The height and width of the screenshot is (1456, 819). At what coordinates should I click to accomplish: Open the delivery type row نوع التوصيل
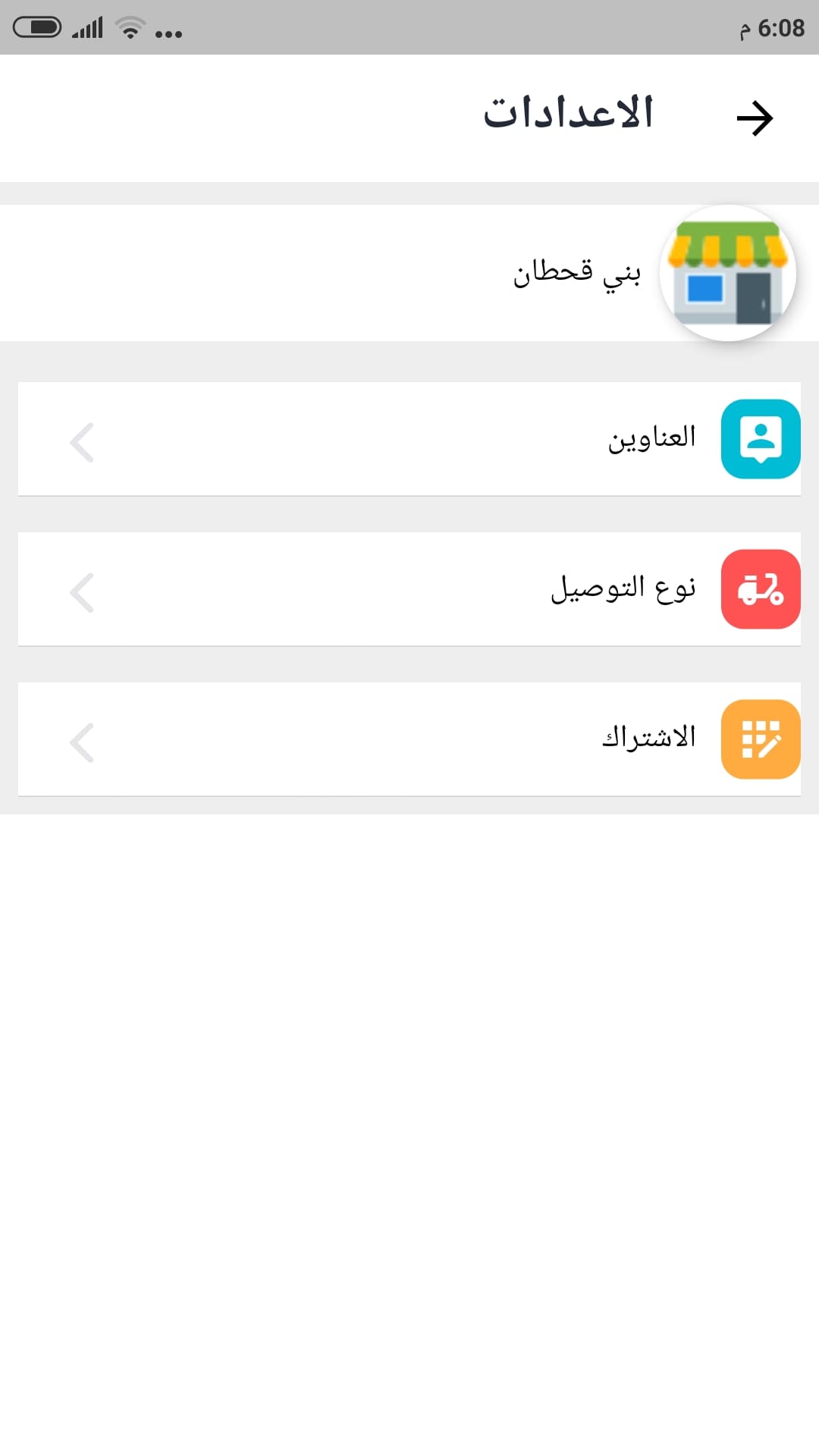pyautogui.click(x=409, y=590)
